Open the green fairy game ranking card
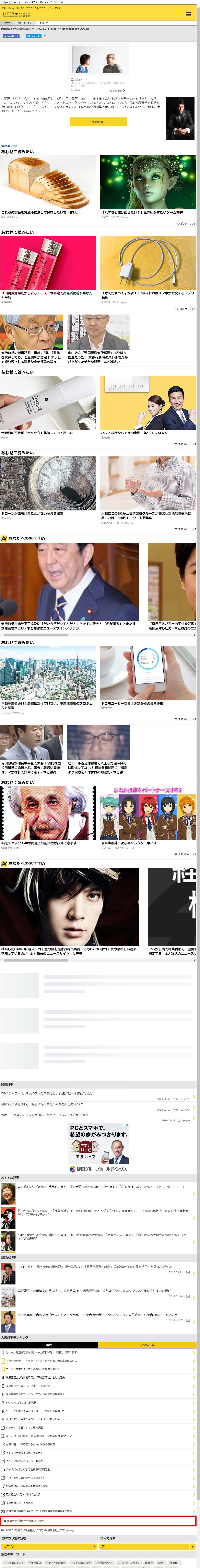The width and height of the screenshot is (200, 1568). coord(148,186)
